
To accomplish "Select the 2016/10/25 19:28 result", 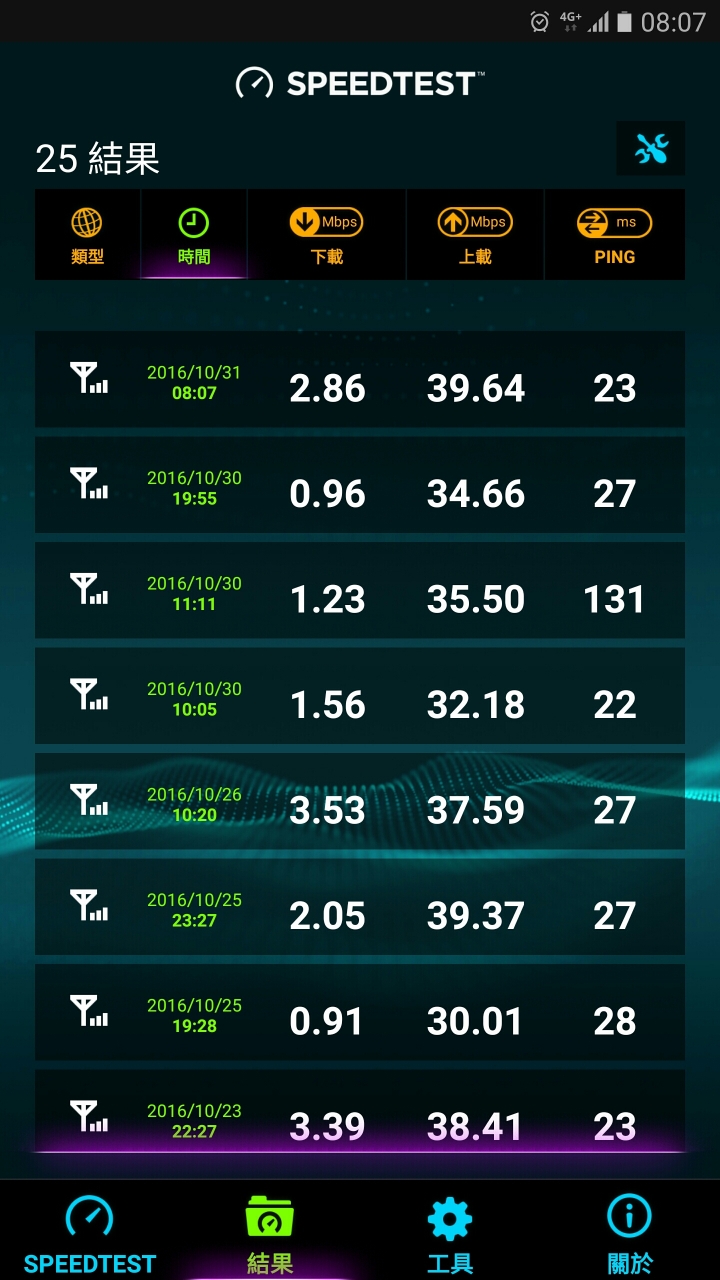I will (x=360, y=1013).
